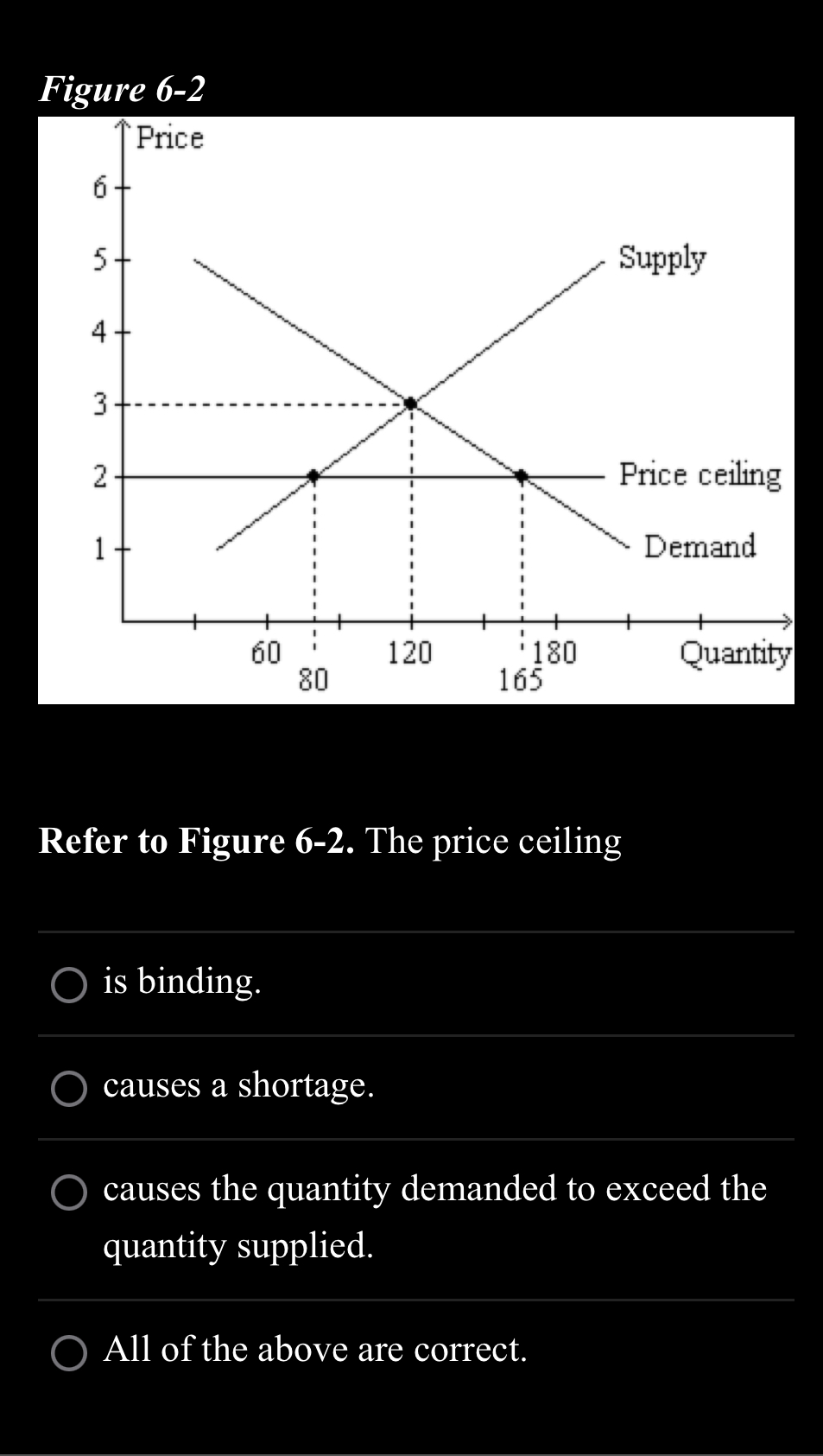Click the price level 2 on the vertical axis
The width and height of the screenshot is (823, 1456).
point(101,474)
